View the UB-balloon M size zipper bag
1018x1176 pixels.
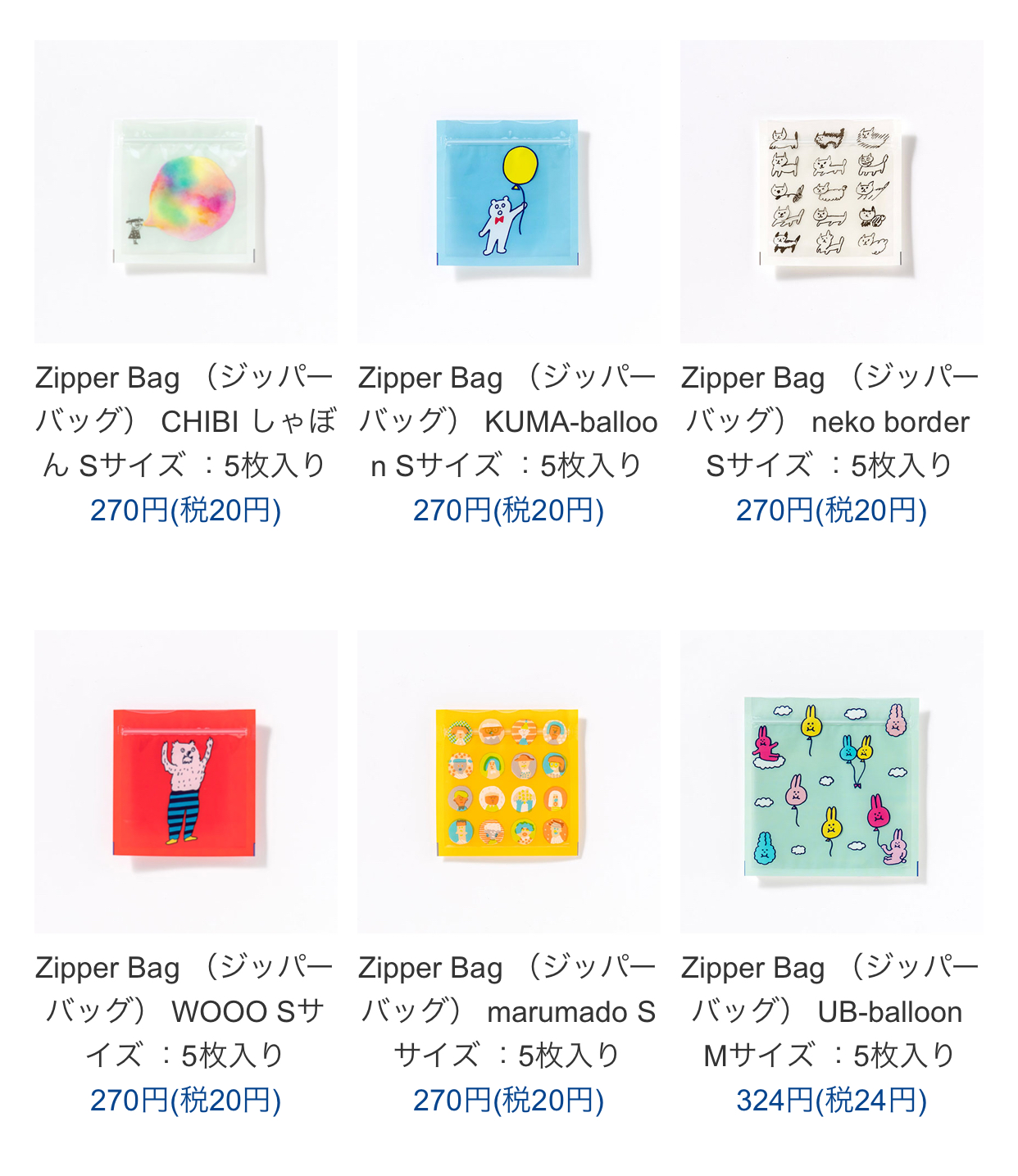tap(831, 782)
